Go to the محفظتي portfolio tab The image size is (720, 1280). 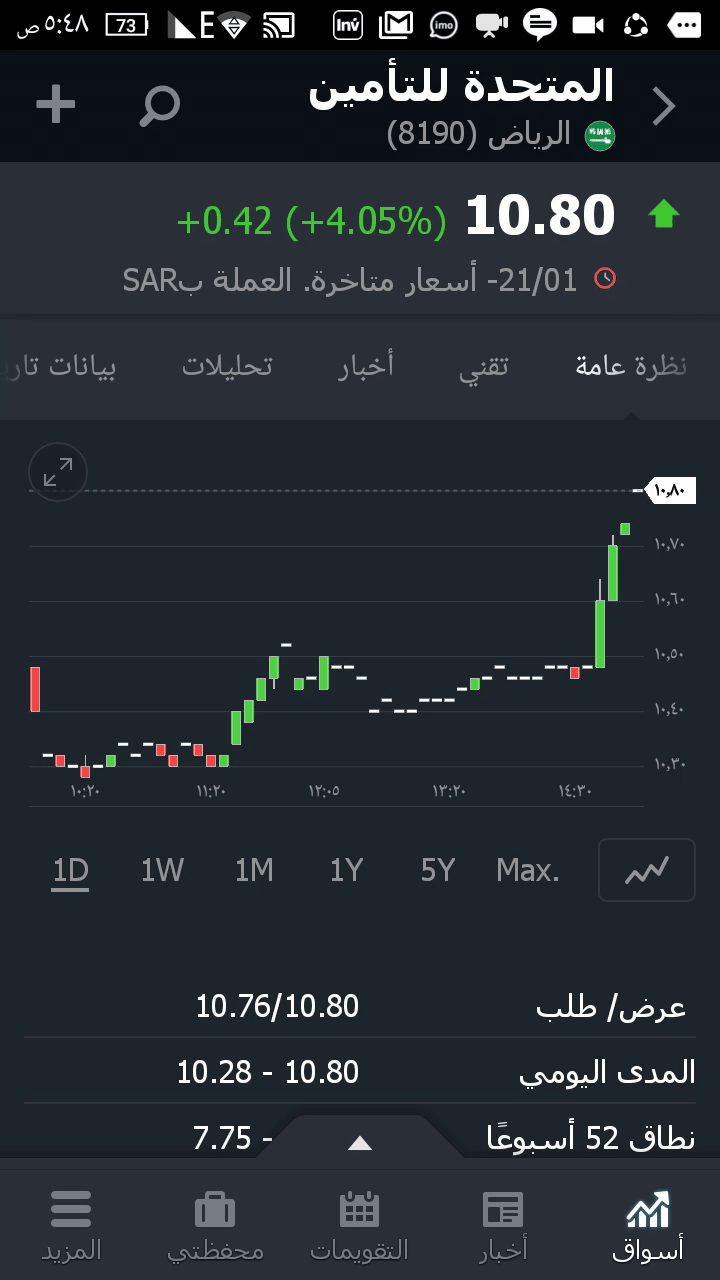tap(215, 1226)
